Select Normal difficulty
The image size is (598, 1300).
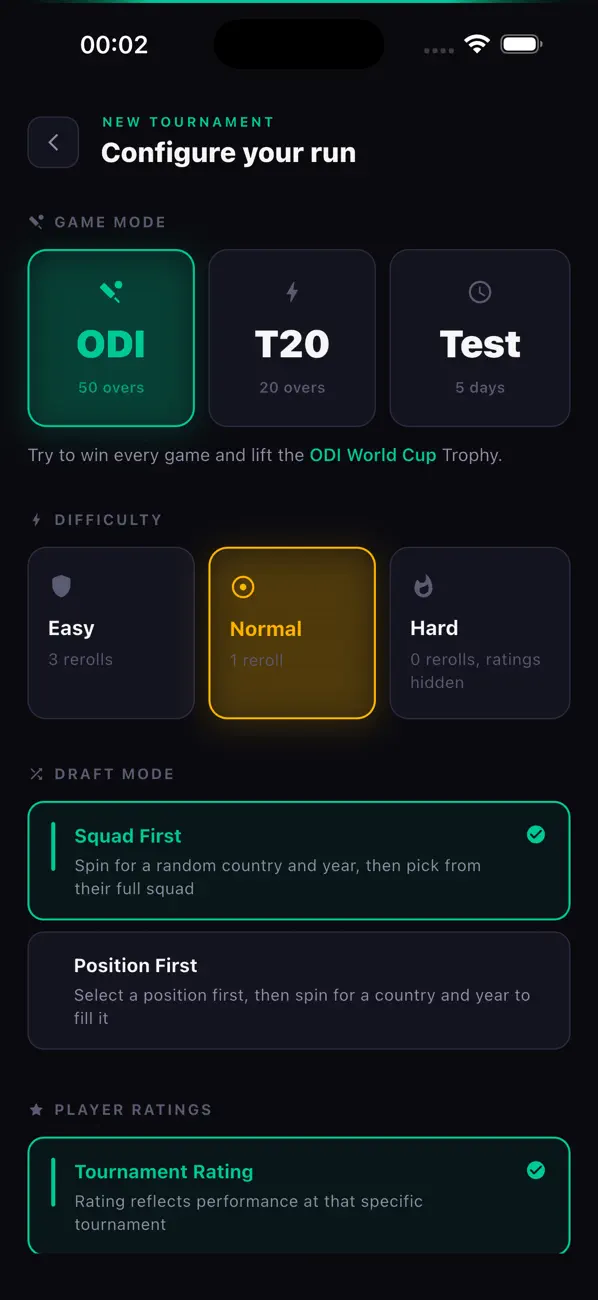292,633
